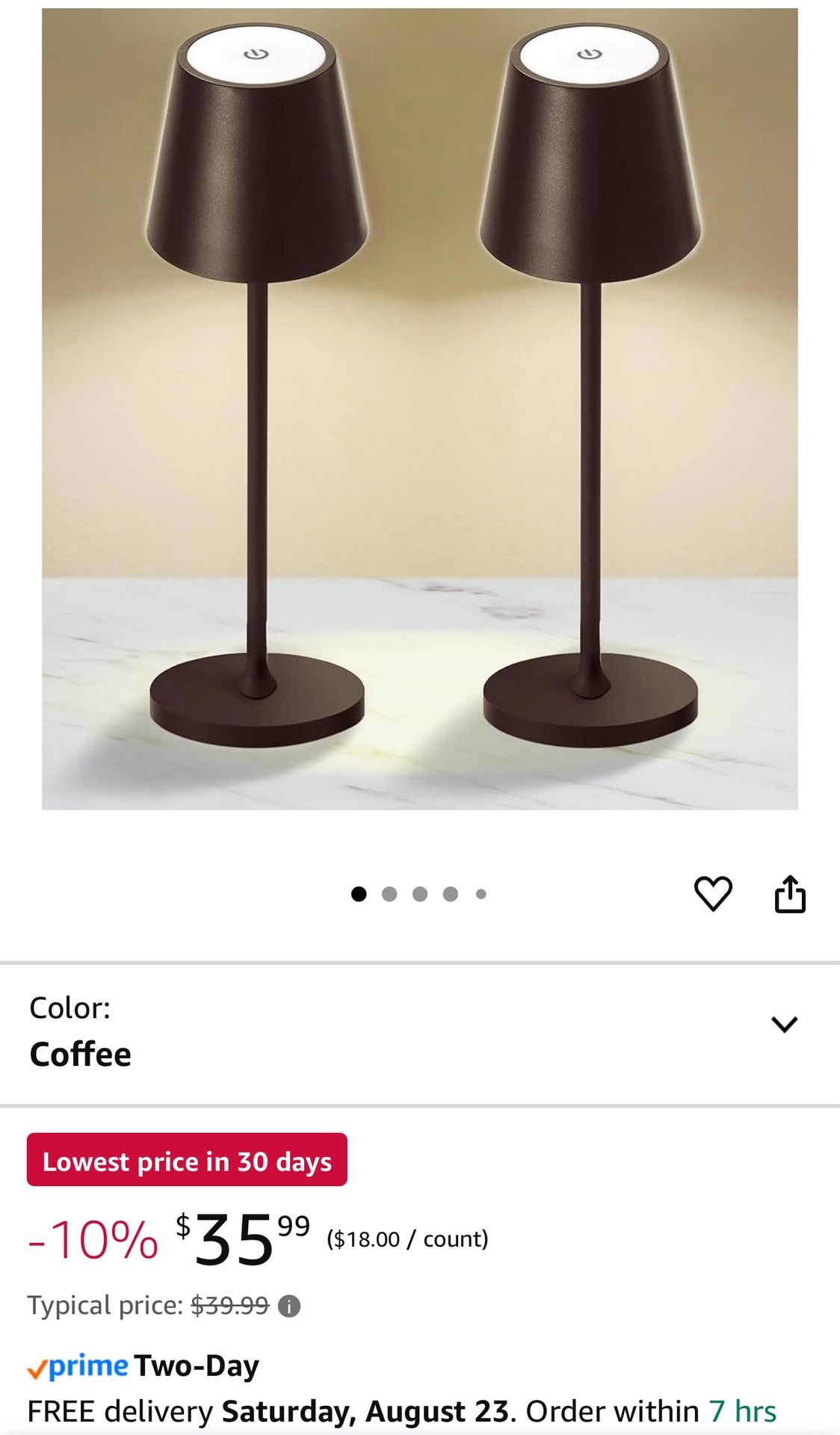Tap the typical price info icon

pyautogui.click(x=289, y=1306)
